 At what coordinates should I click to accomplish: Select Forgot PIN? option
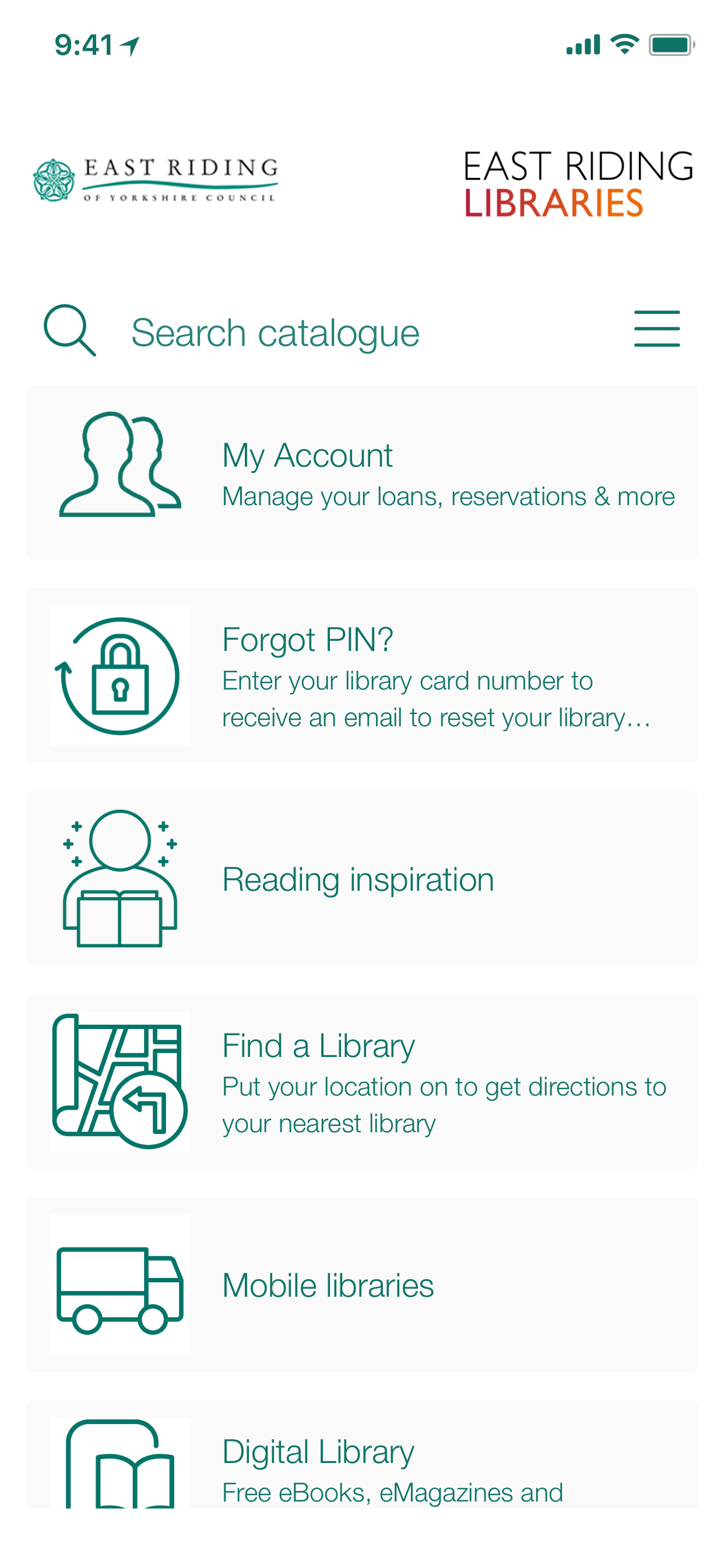361,675
